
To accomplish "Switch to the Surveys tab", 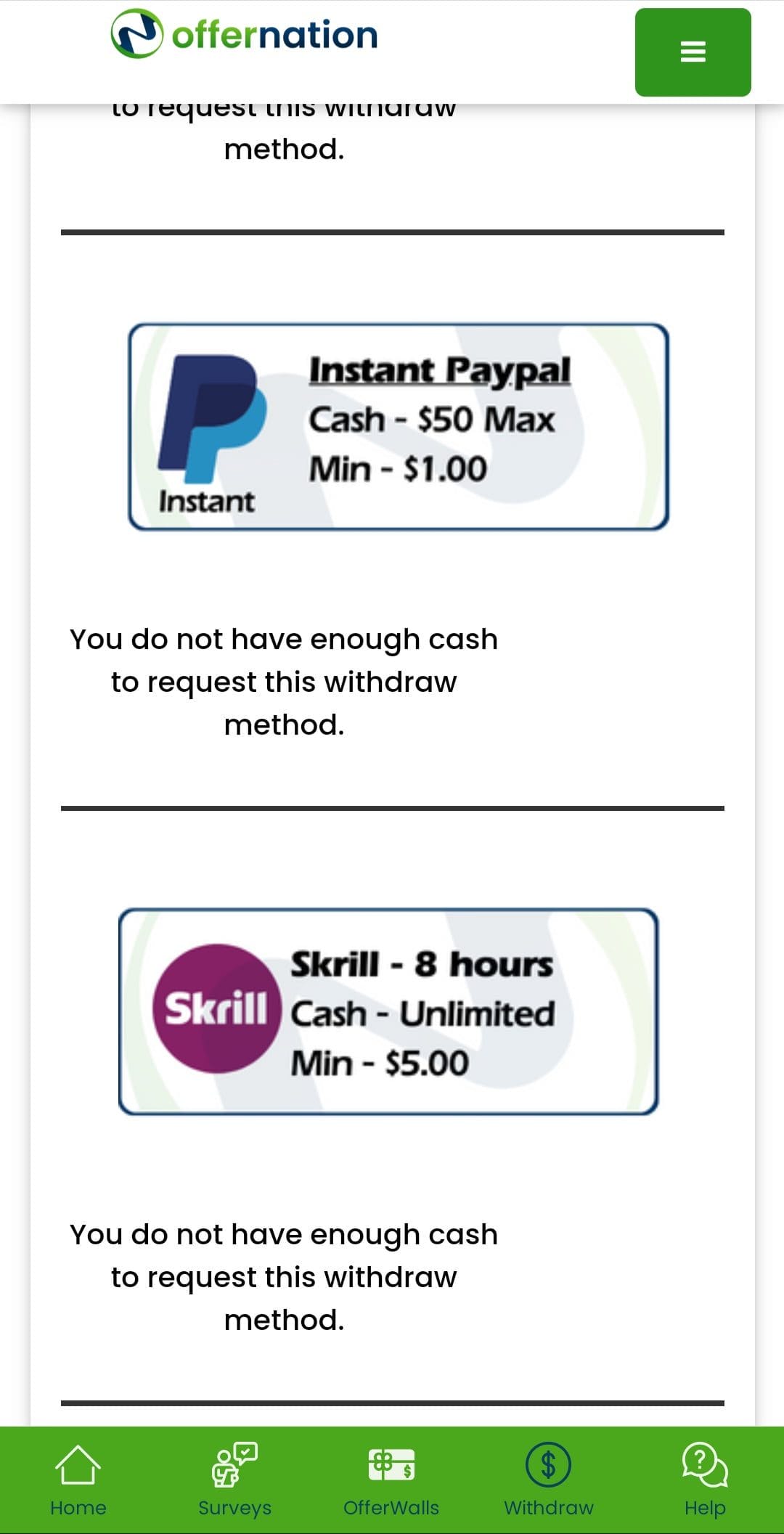I will [234, 1480].
